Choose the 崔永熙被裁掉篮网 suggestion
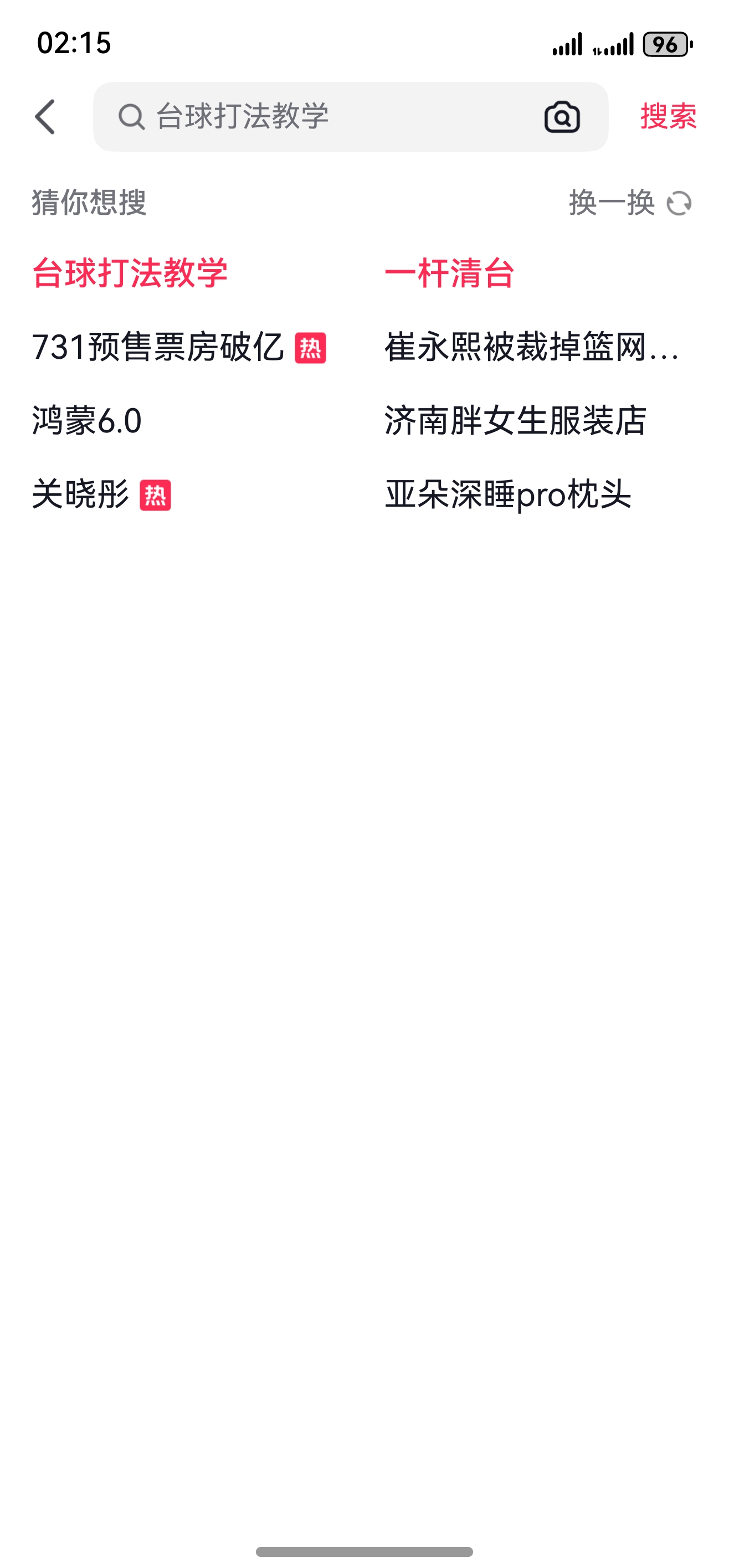 pos(531,348)
